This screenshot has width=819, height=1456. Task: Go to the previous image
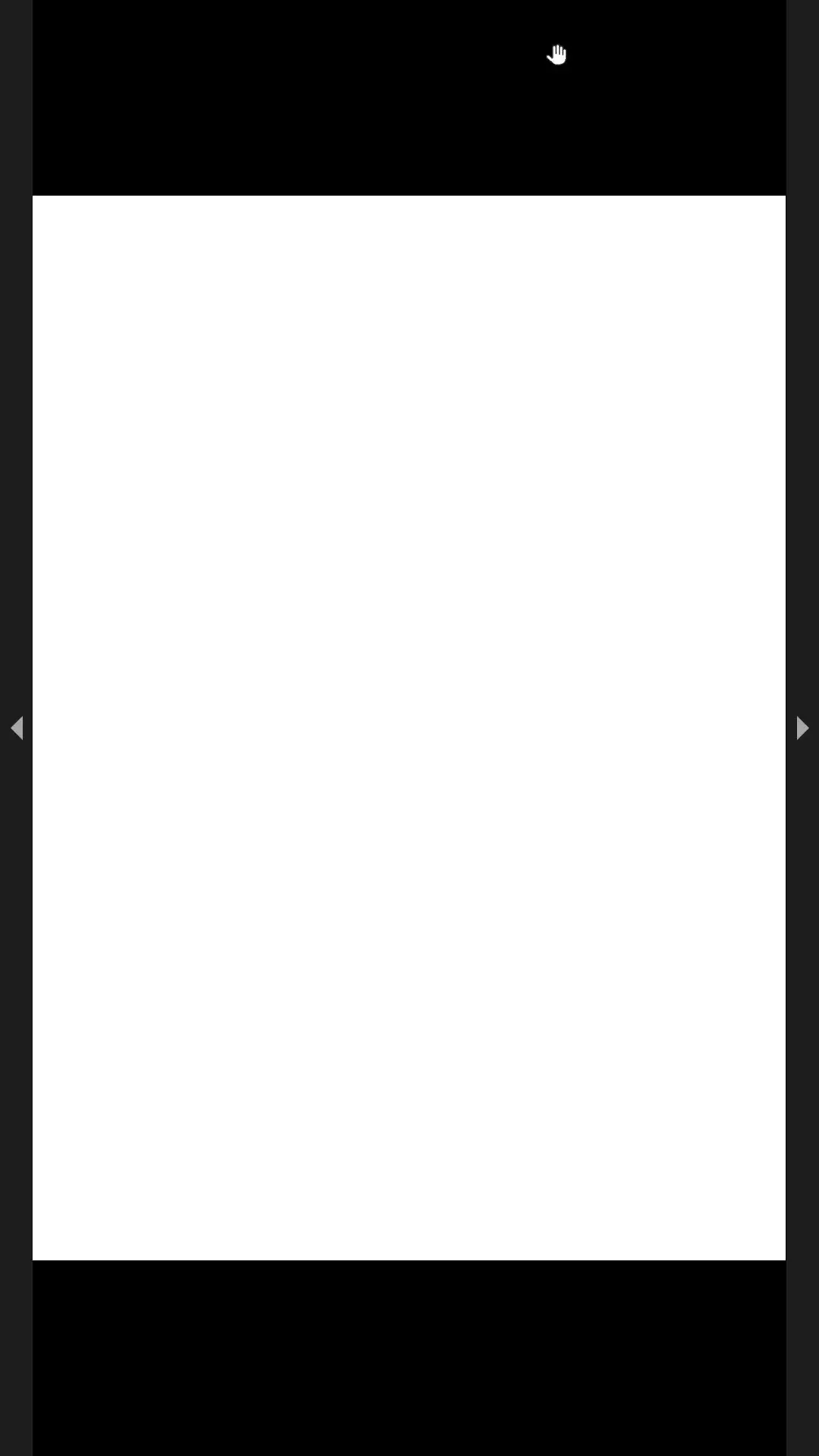coord(17,728)
